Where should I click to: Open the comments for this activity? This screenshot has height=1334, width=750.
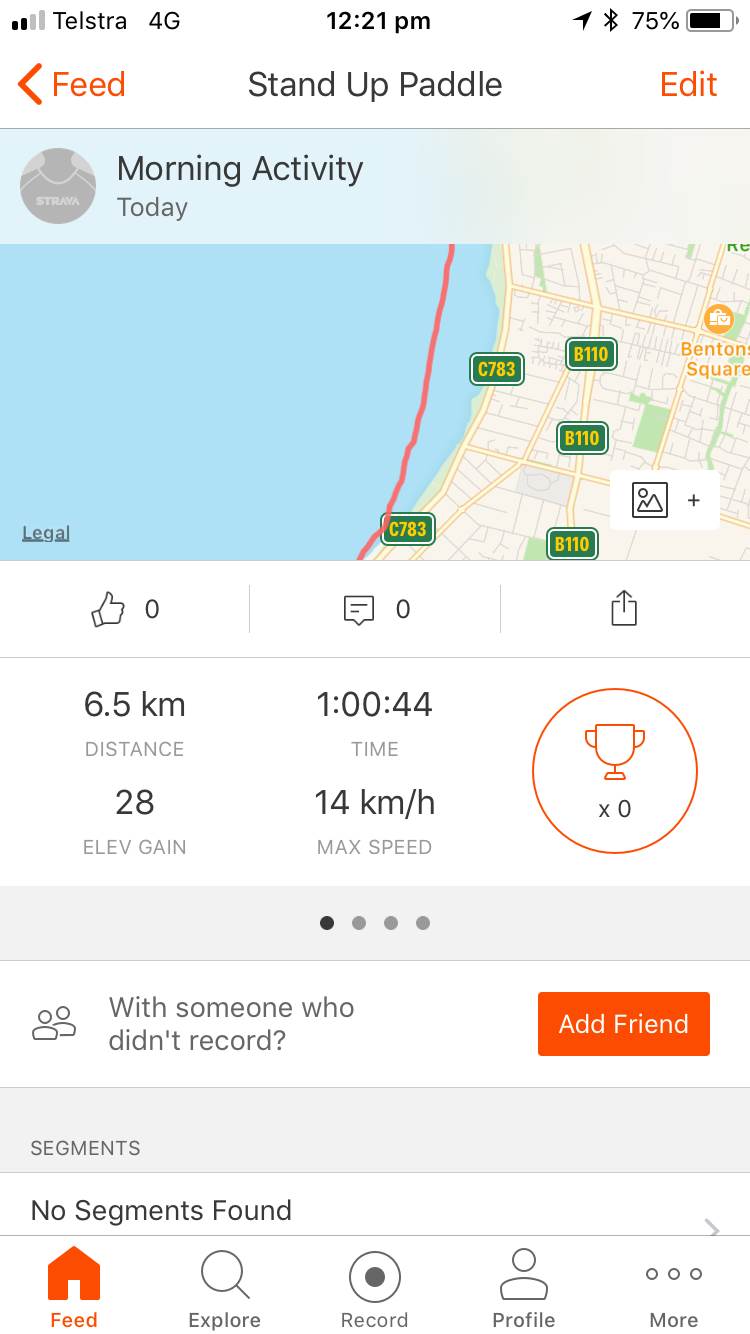358,608
